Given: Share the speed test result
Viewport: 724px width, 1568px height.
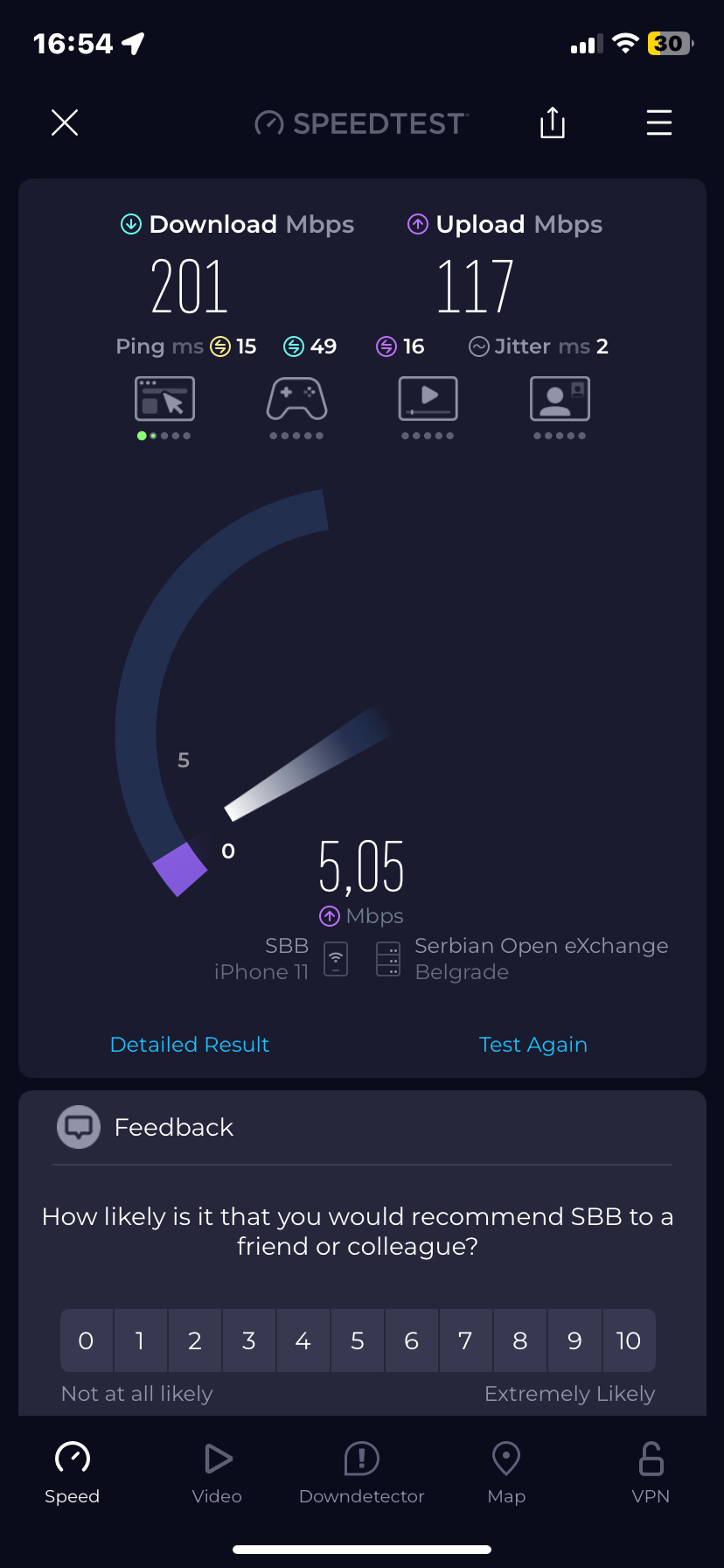Looking at the screenshot, I should click(x=553, y=122).
